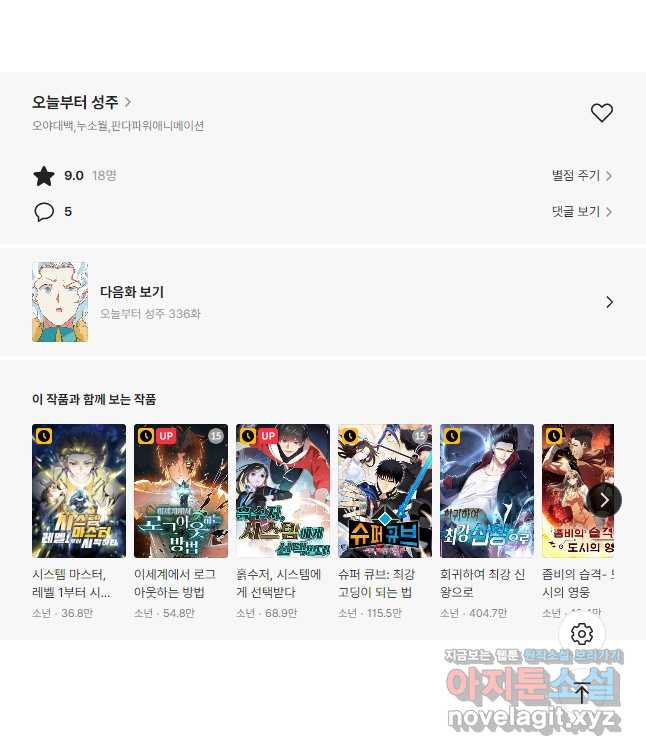Screen dimensions: 646x756
Task: Open 슈퍼 큐브 webtoon card
Action: pos(385,490)
